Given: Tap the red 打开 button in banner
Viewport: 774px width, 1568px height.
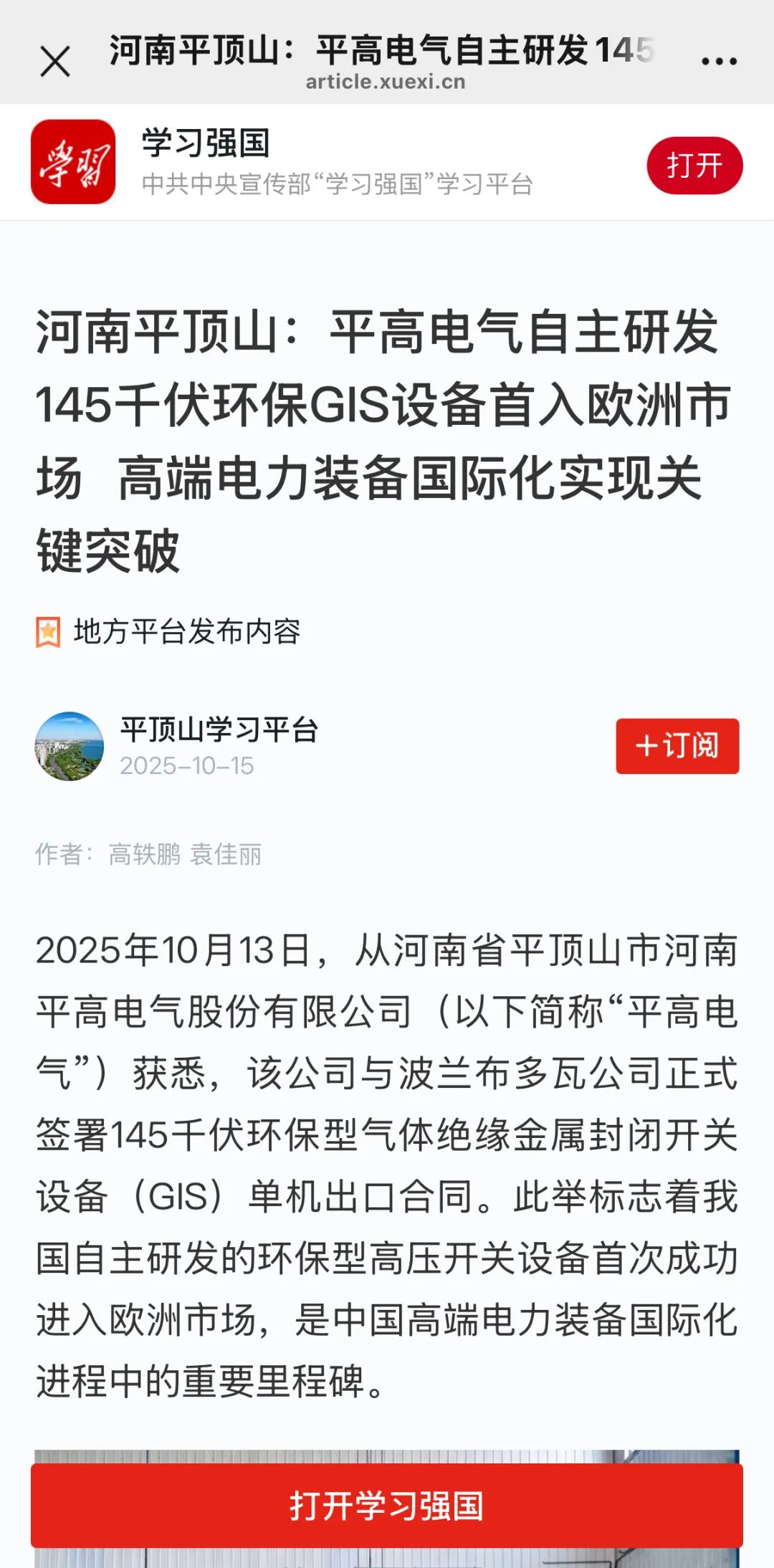Looking at the screenshot, I should coord(694,166).
